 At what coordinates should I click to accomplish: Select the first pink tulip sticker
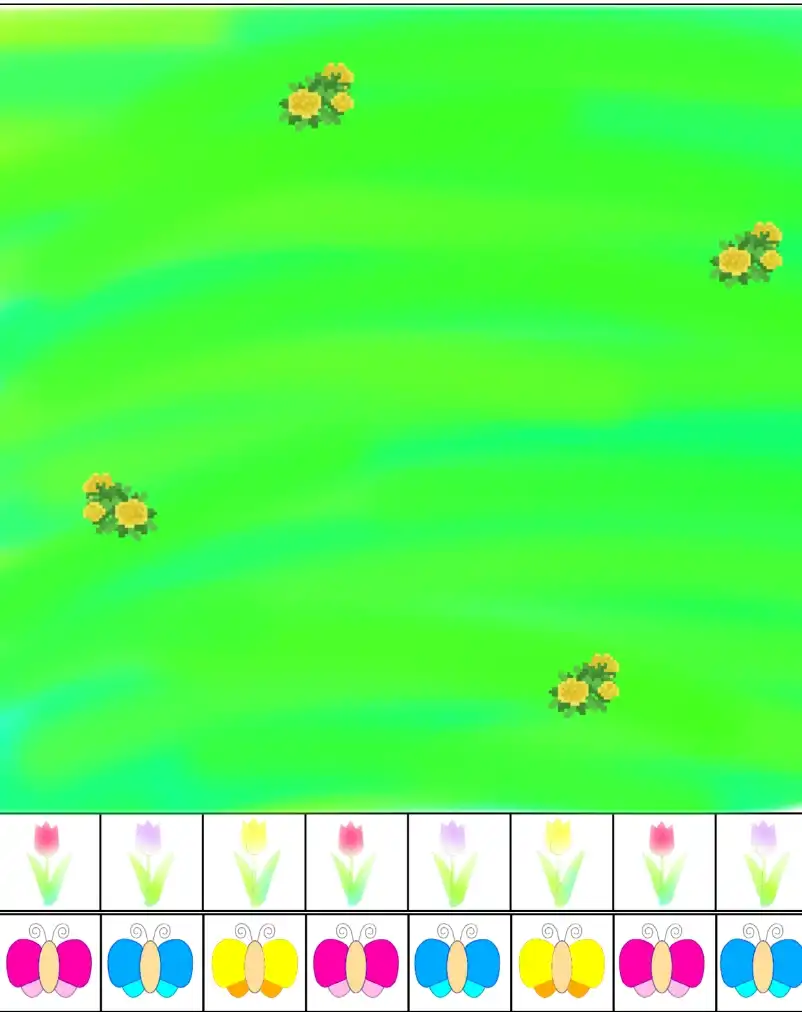pos(49,861)
